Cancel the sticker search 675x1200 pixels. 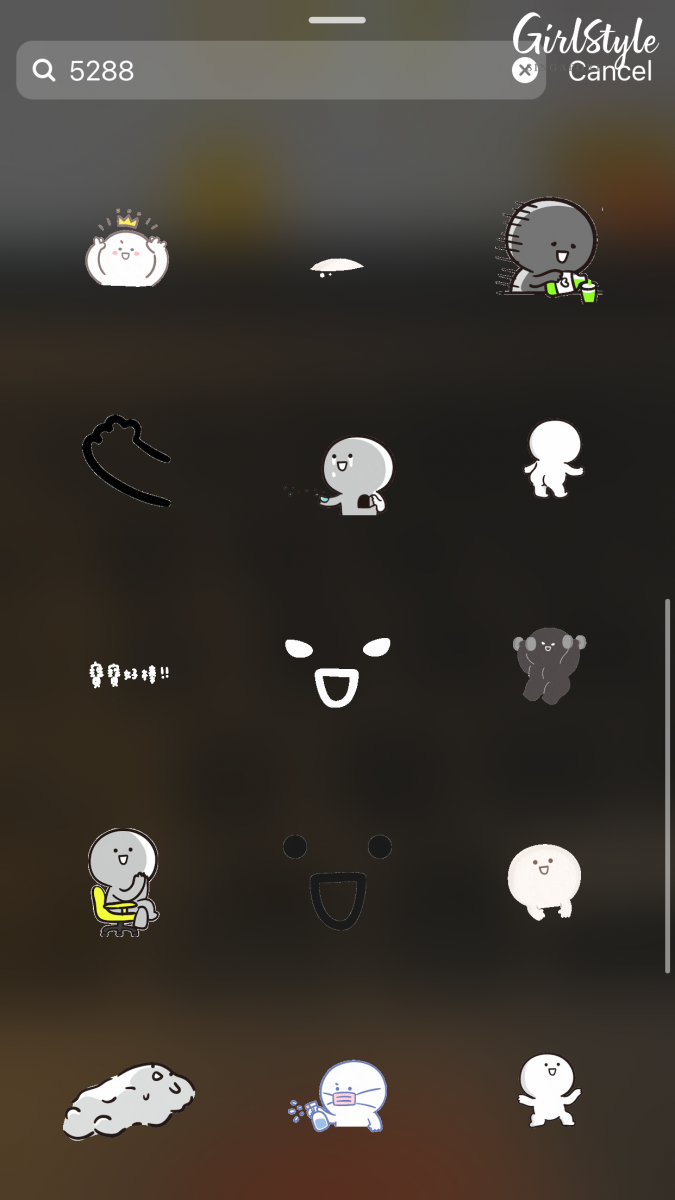(609, 71)
